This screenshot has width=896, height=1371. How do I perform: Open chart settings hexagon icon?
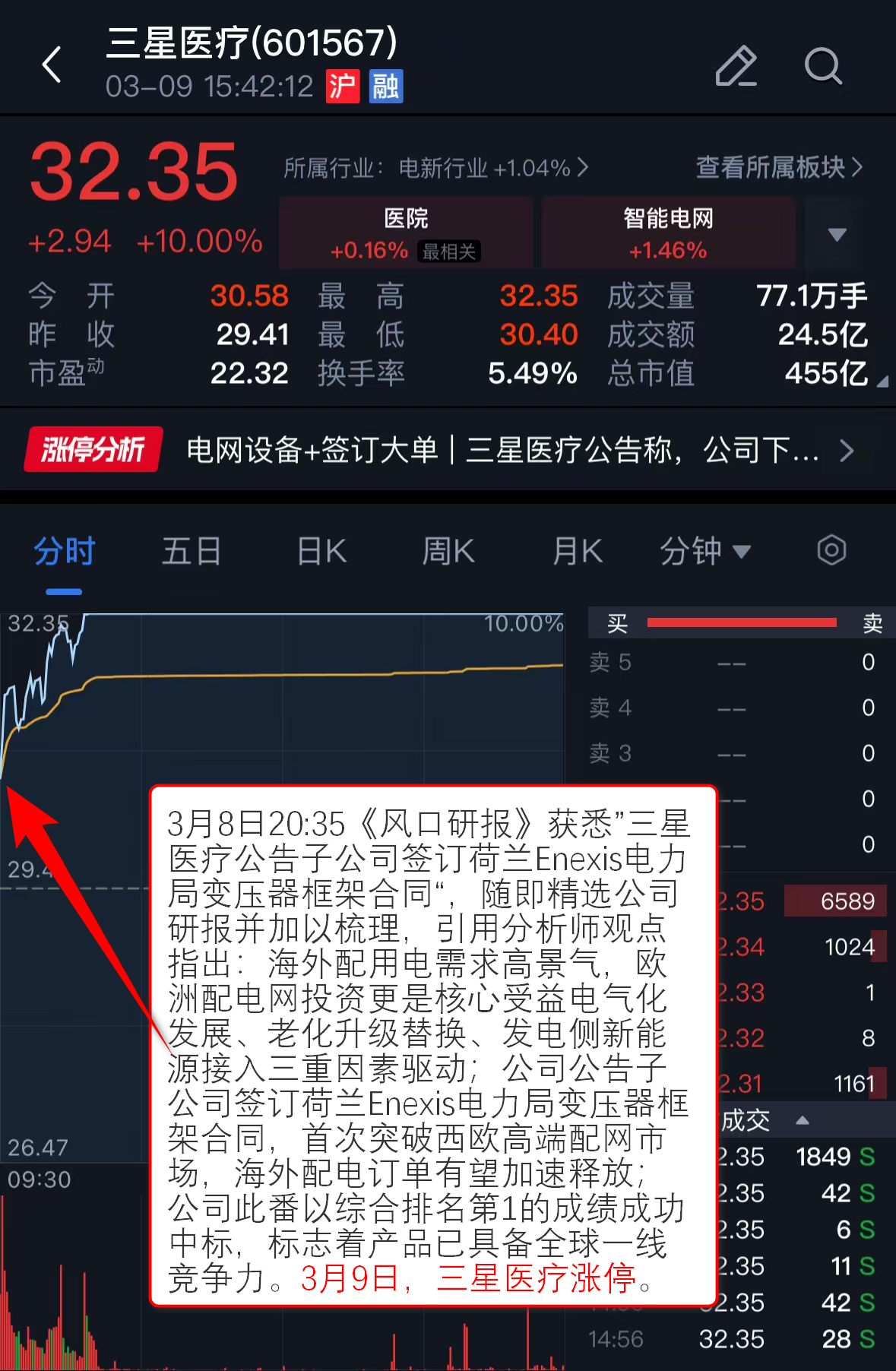831,550
